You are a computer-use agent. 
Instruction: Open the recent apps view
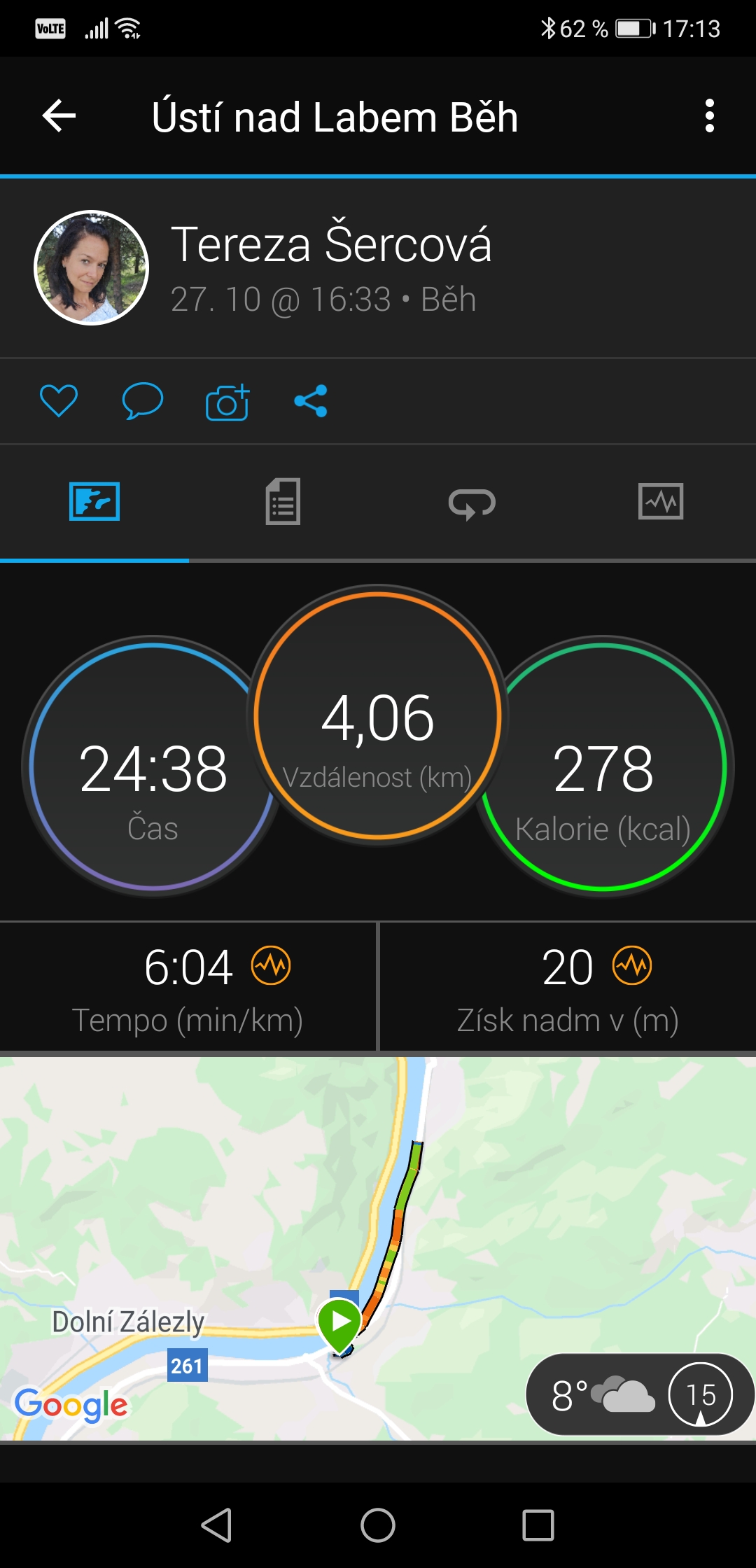tap(538, 1525)
